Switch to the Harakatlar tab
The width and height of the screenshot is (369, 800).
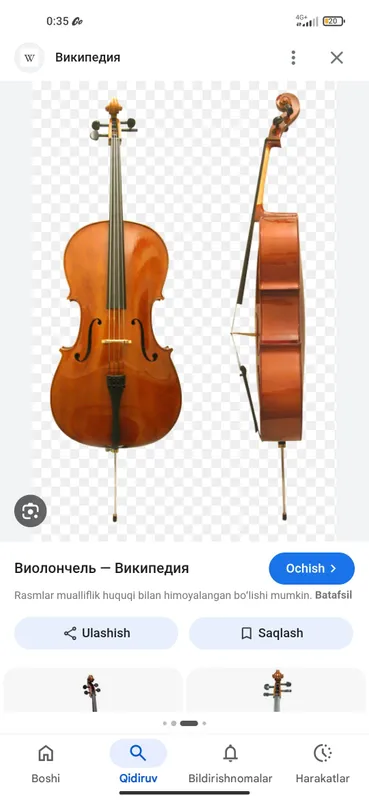(323, 764)
